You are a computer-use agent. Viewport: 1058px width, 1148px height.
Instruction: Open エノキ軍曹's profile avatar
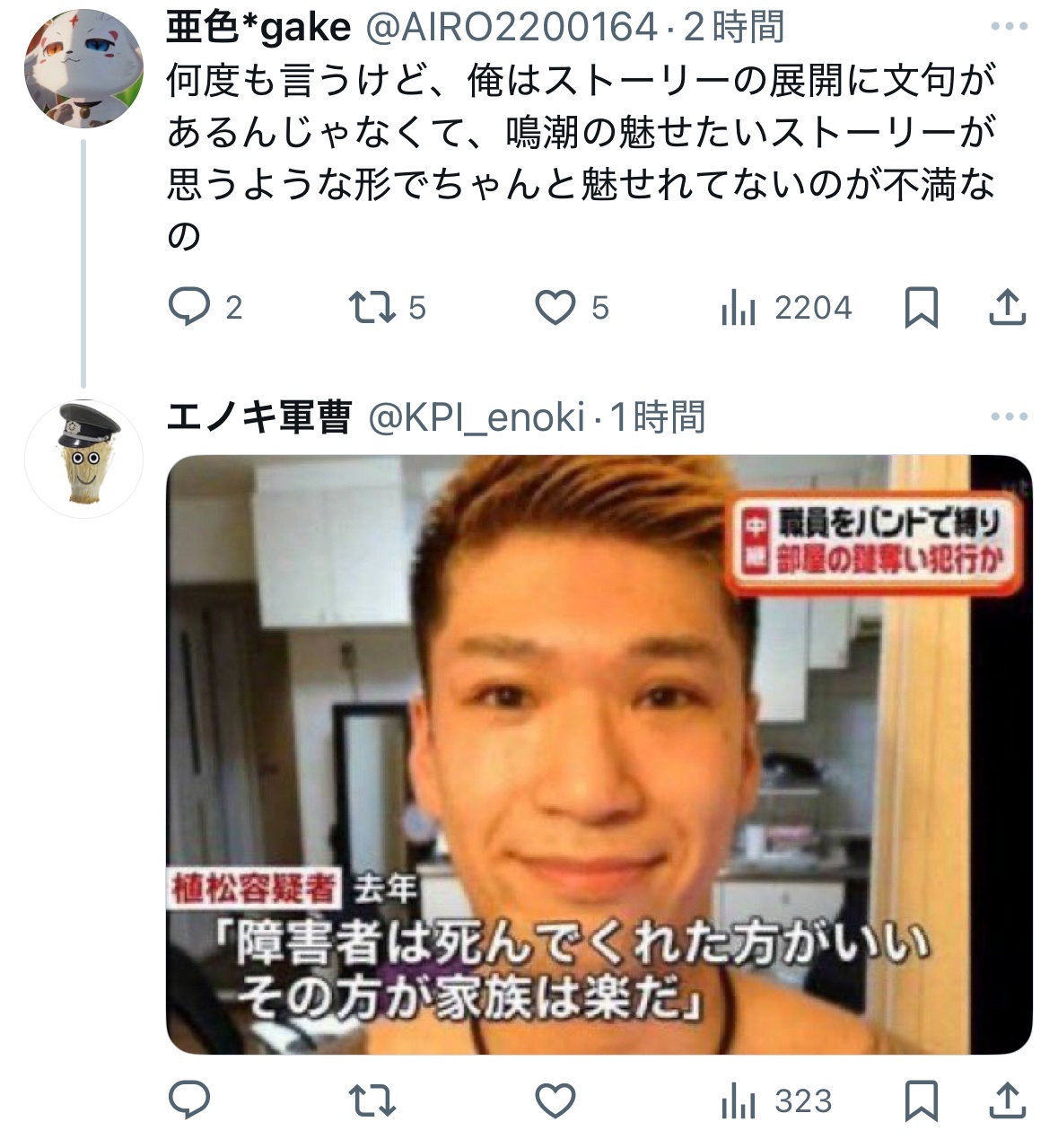click(83, 459)
